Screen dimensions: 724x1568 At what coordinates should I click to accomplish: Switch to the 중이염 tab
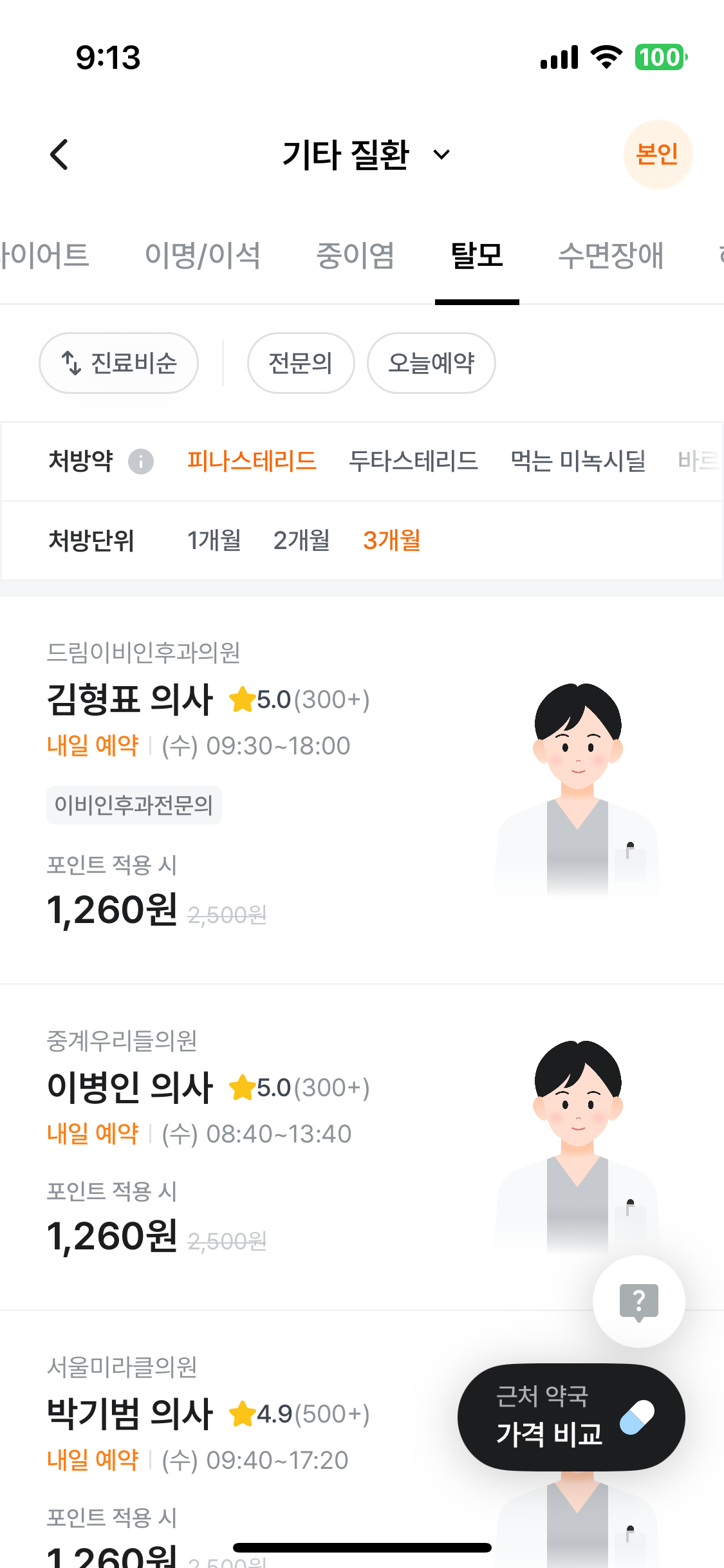pyautogui.click(x=355, y=256)
